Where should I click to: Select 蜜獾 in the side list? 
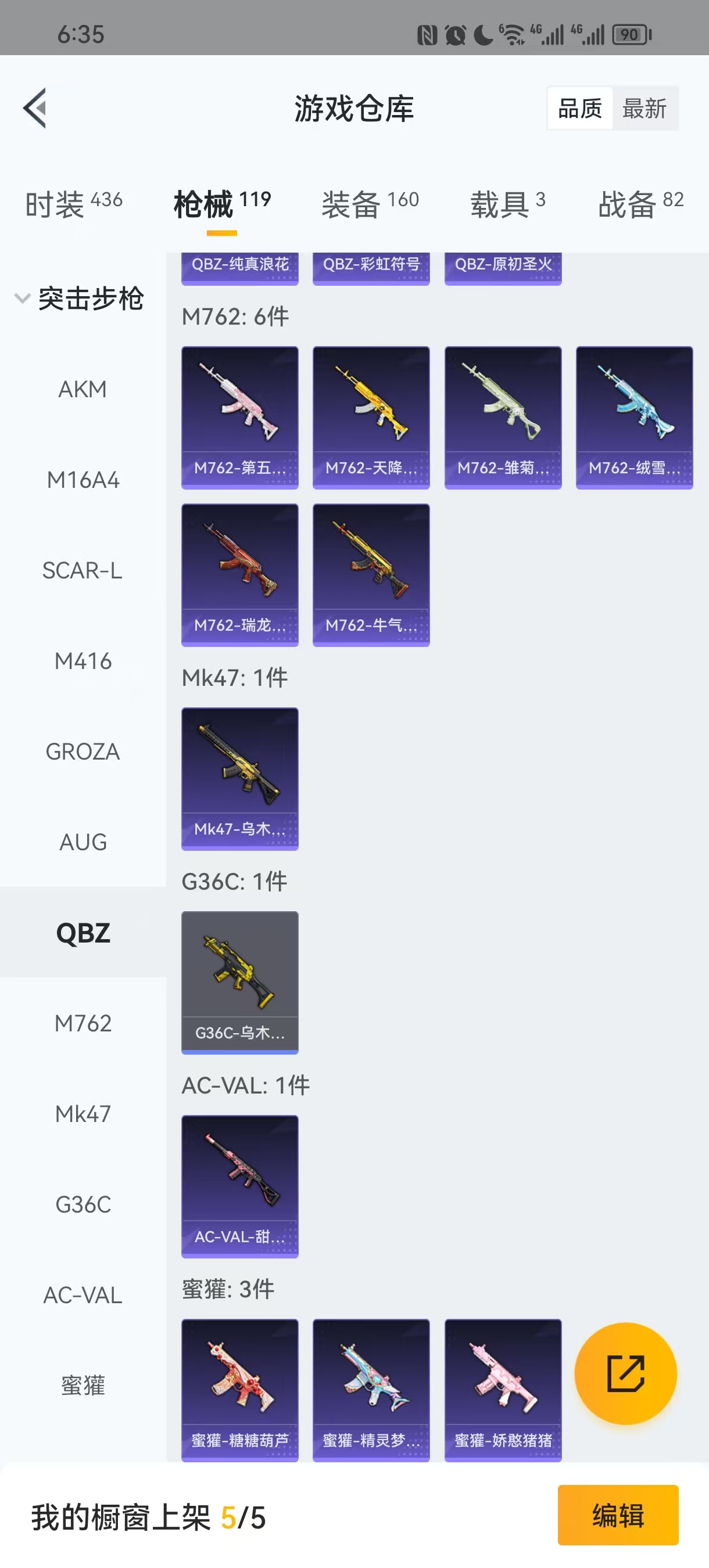point(83,1386)
